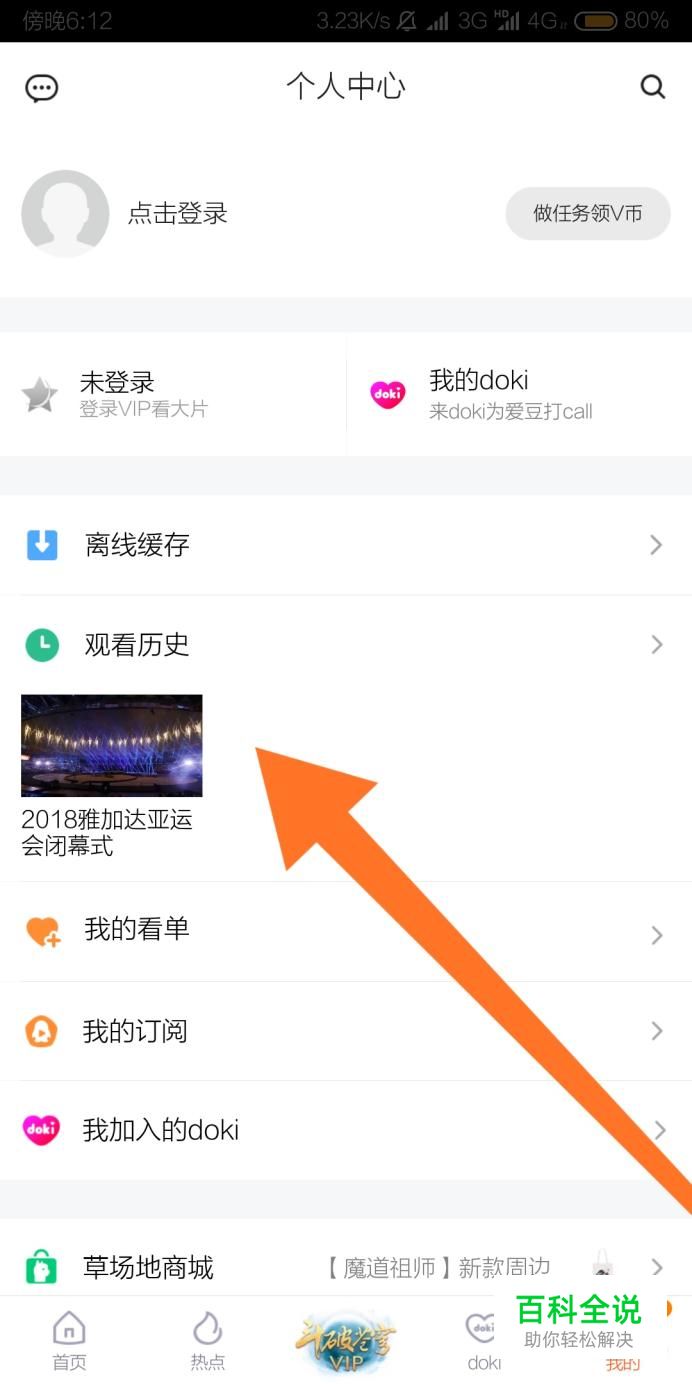
Task: Open the 斗破苍穹 VIP center tab
Action: coord(345,1342)
